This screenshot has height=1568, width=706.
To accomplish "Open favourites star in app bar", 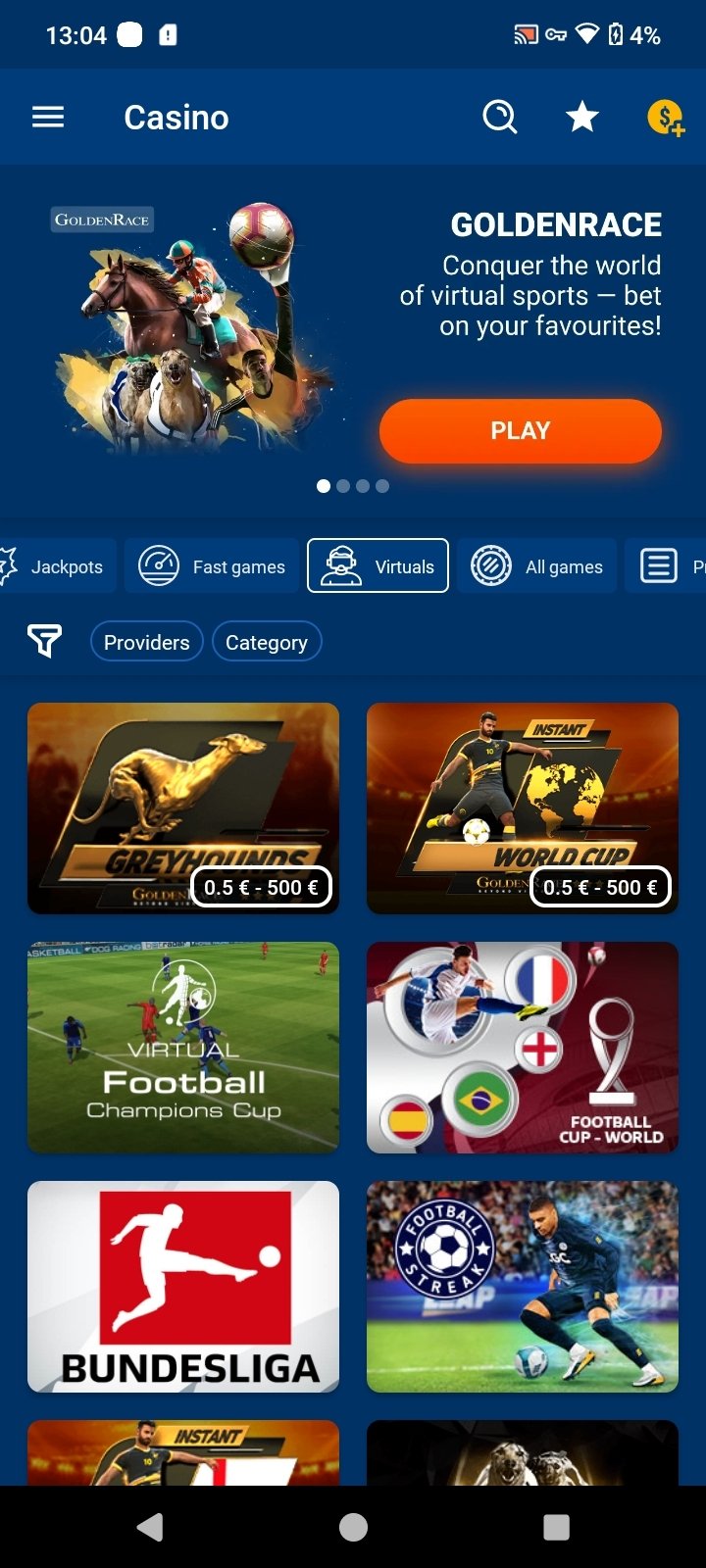I will point(582,118).
